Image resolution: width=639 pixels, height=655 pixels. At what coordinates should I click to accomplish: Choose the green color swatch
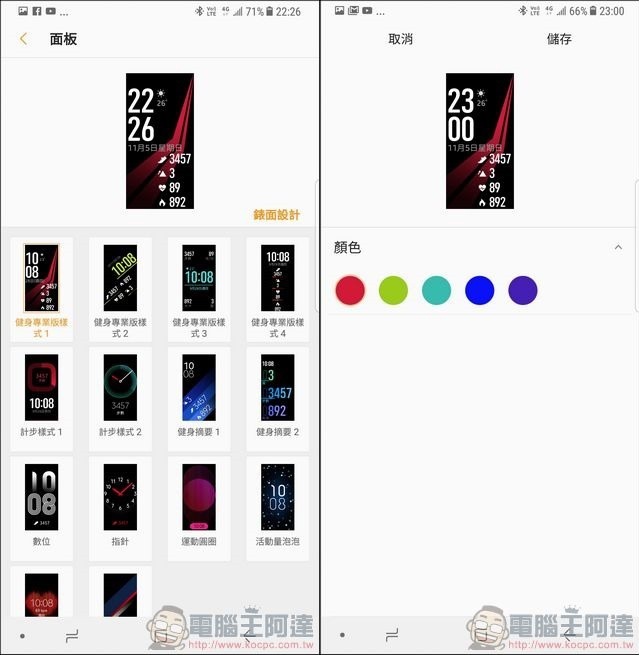point(393,290)
